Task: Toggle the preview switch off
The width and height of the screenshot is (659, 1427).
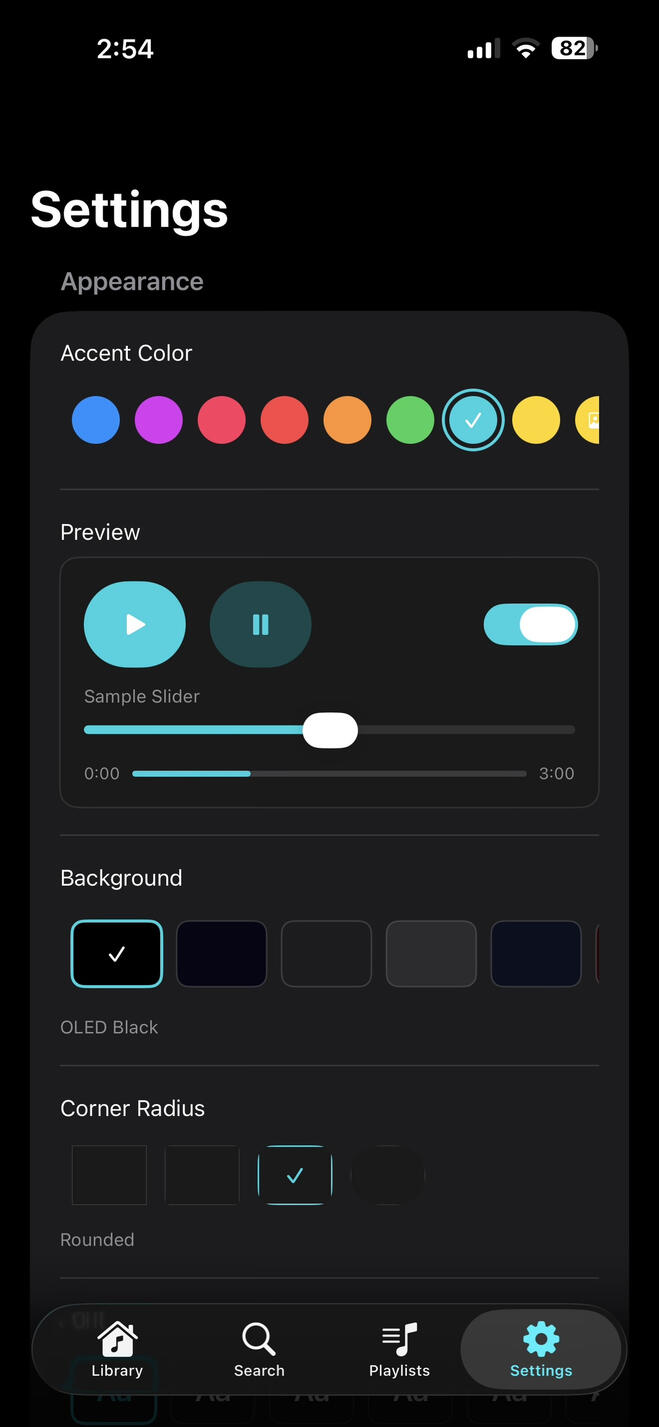Action: (531, 625)
